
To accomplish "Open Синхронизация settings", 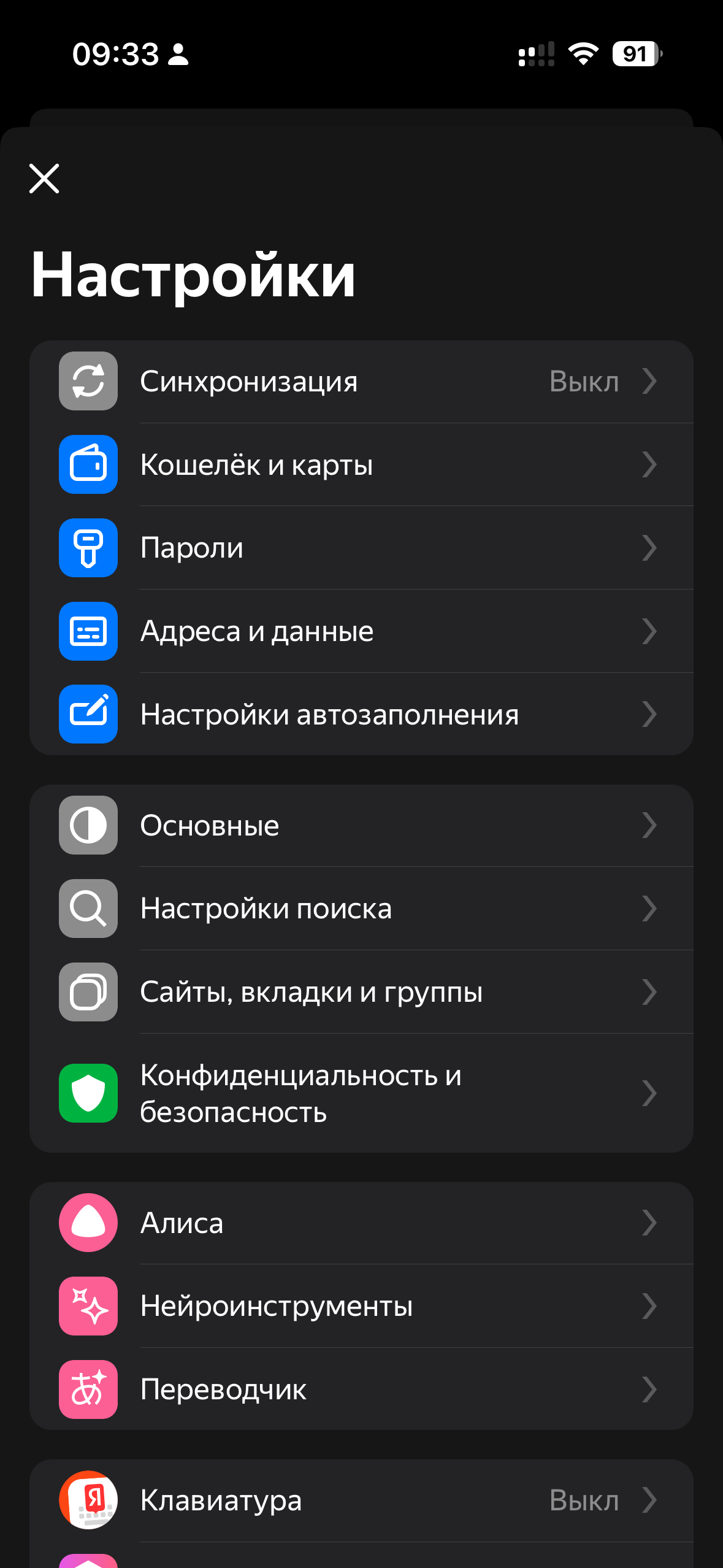I will click(x=361, y=382).
